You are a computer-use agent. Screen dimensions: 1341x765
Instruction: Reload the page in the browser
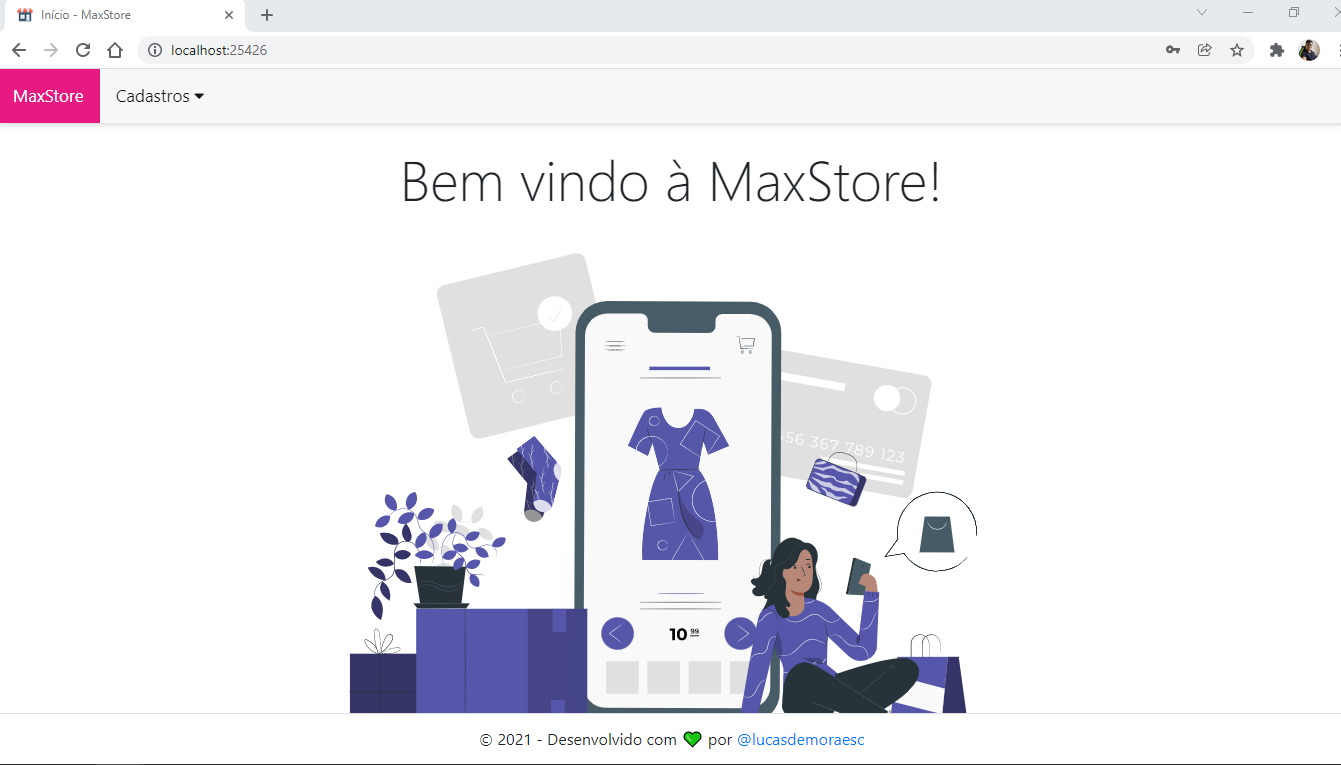(x=83, y=50)
